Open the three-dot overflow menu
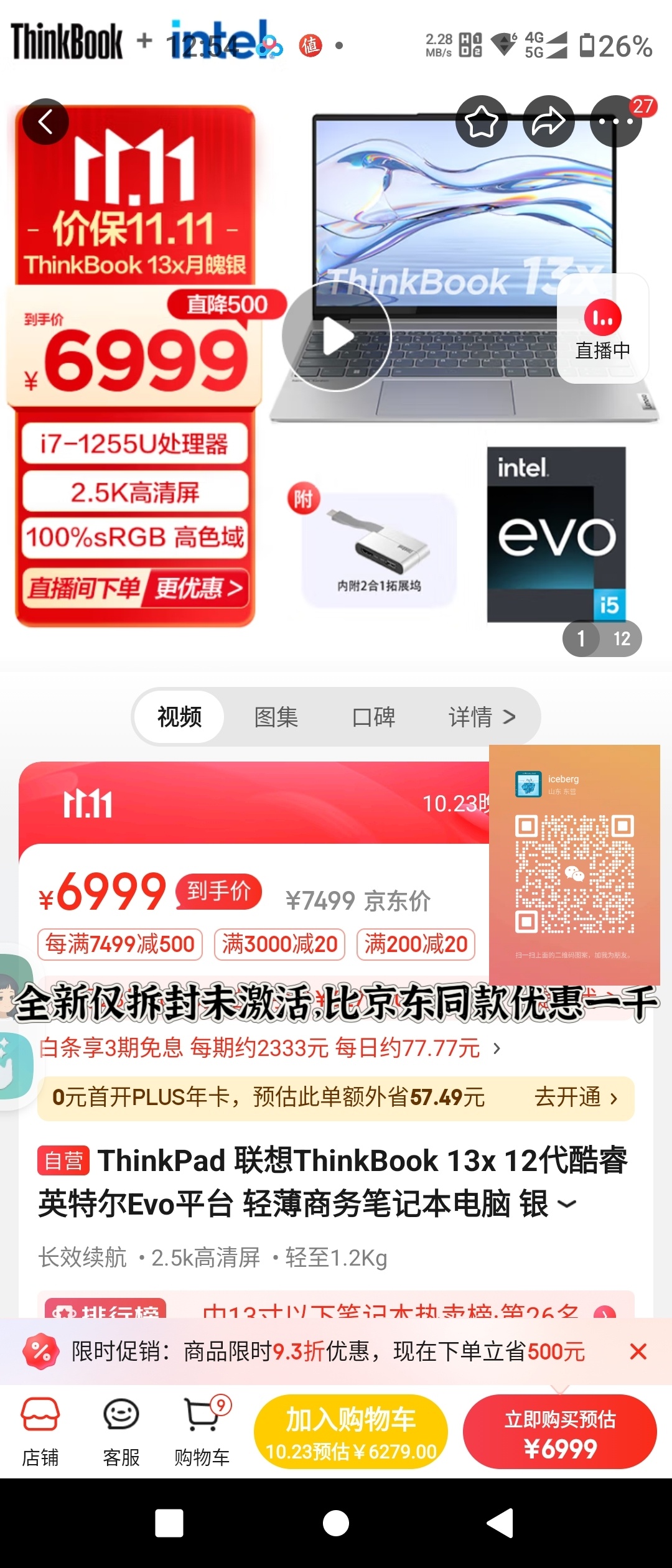 coord(615,122)
